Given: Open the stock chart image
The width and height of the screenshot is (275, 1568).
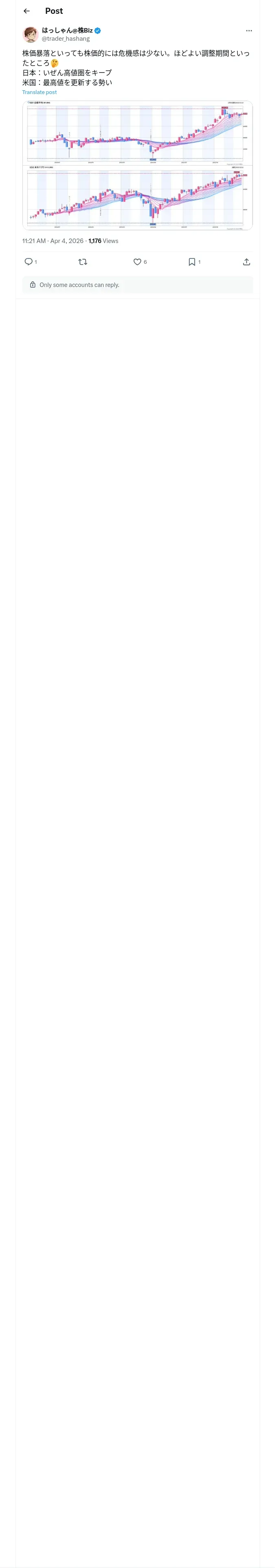Looking at the screenshot, I should coord(138,166).
